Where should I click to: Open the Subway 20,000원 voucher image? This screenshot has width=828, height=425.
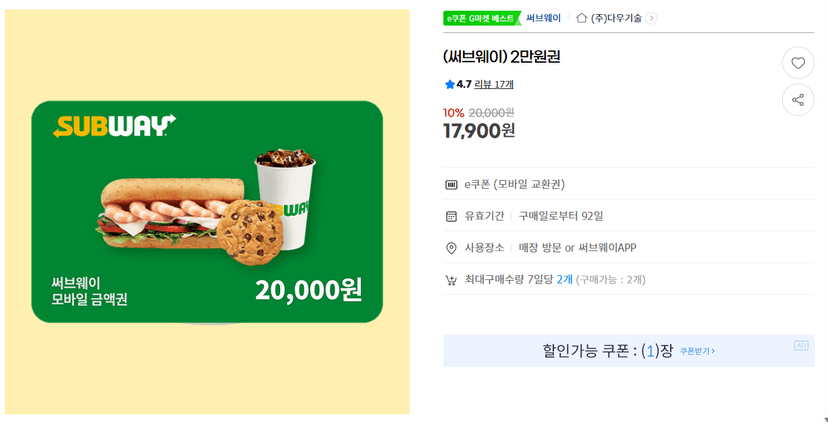pos(207,212)
